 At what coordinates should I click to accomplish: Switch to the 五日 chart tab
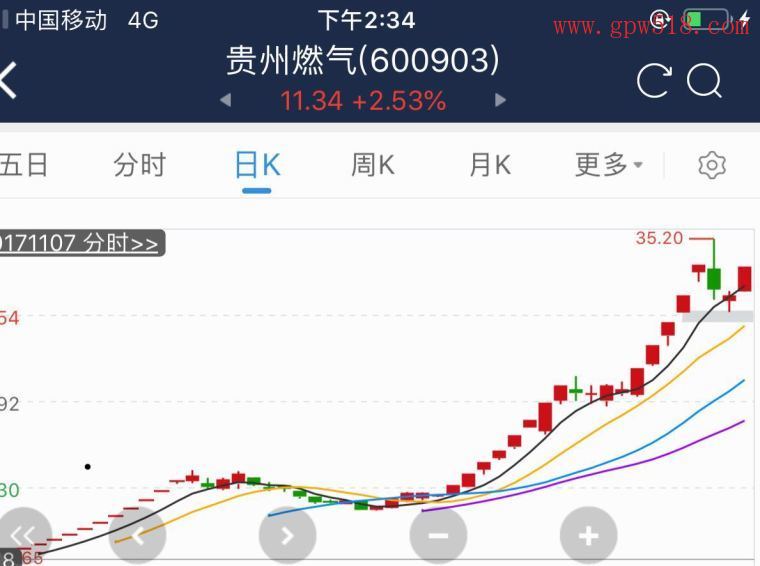(x=24, y=165)
